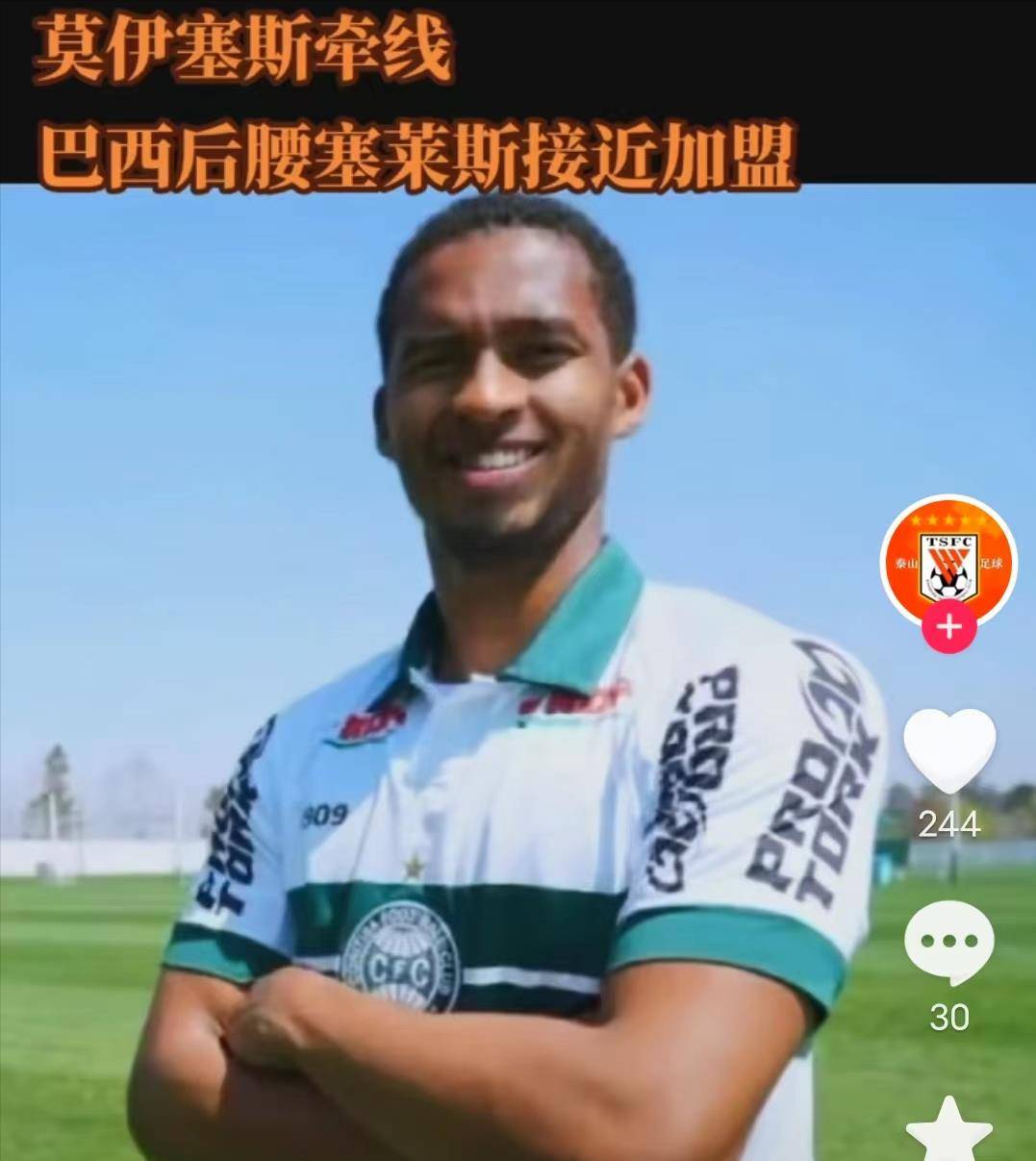Favorite this video with the star icon

pyautogui.click(x=948, y=1132)
